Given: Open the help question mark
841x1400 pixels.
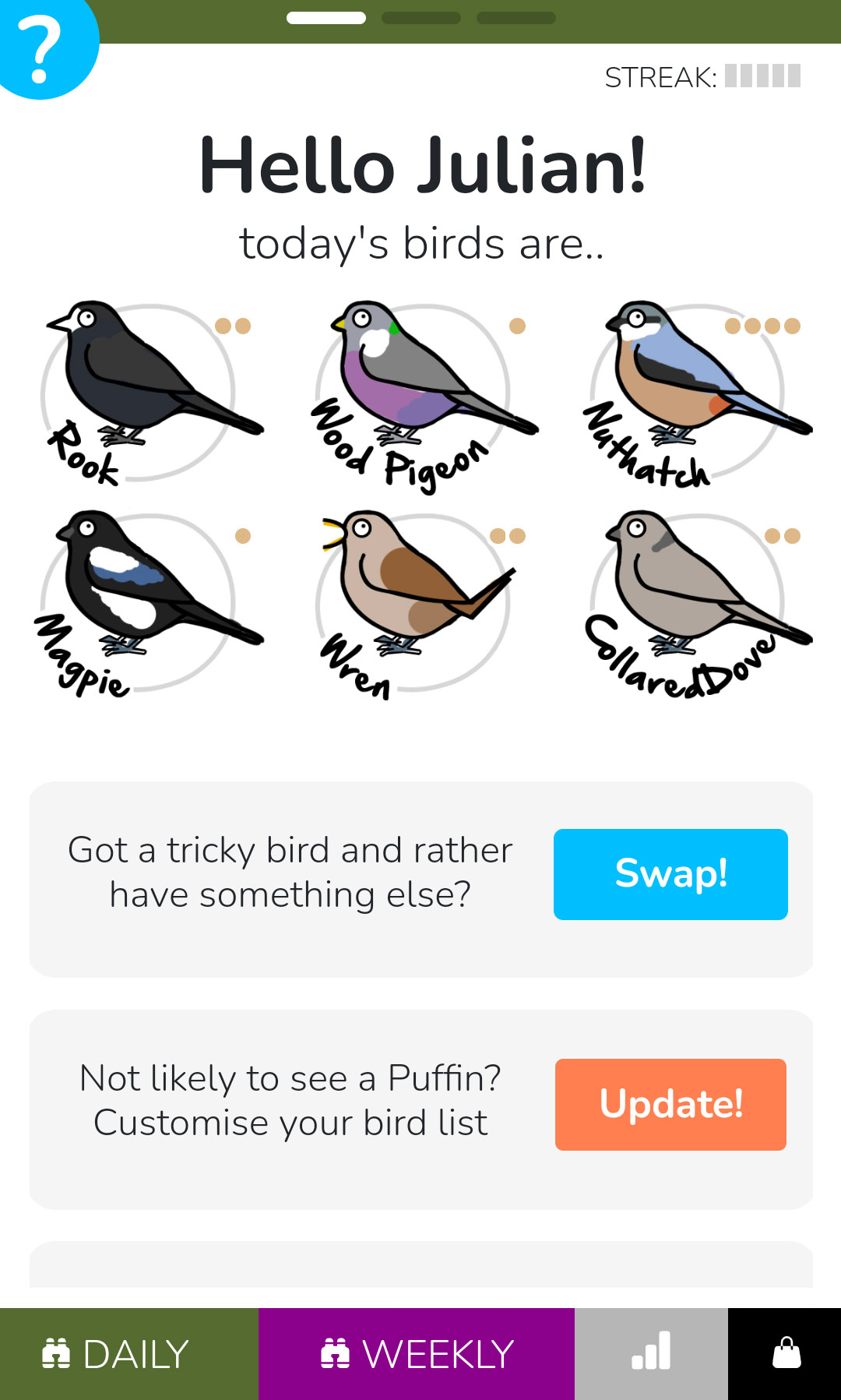Looking at the screenshot, I should [x=43, y=47].
